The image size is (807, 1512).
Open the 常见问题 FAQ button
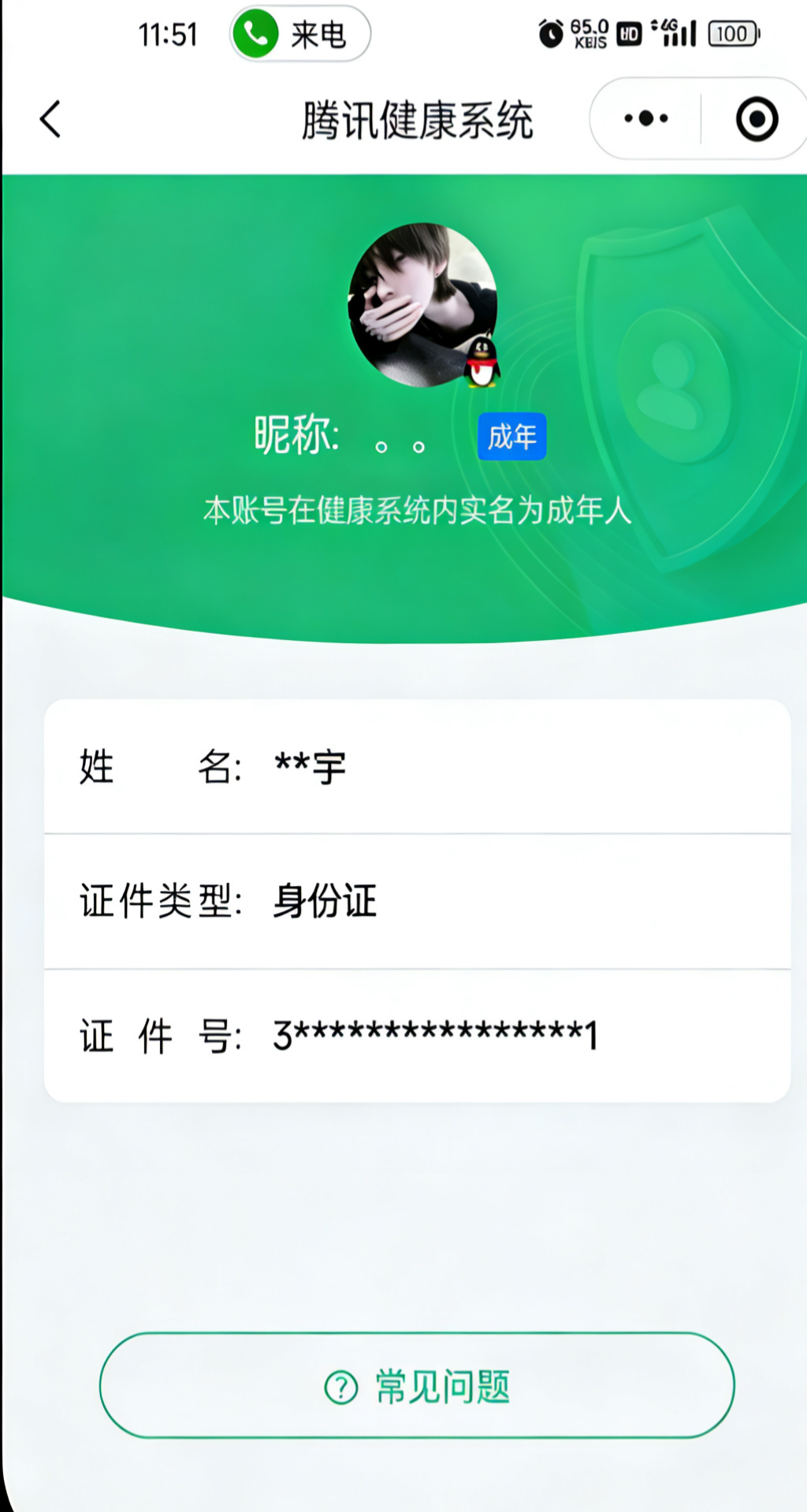point(417,1385)
